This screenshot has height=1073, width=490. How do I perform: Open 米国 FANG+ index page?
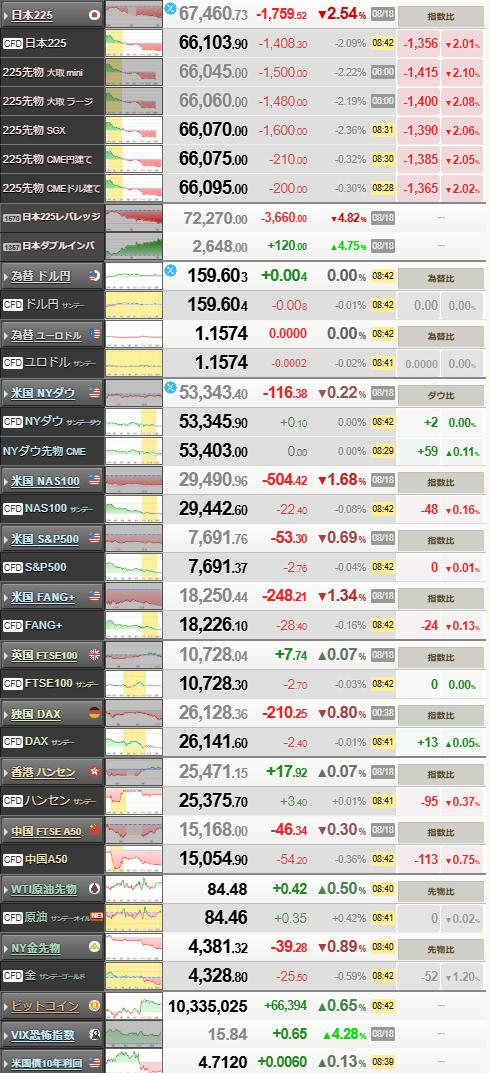[43, 597]
